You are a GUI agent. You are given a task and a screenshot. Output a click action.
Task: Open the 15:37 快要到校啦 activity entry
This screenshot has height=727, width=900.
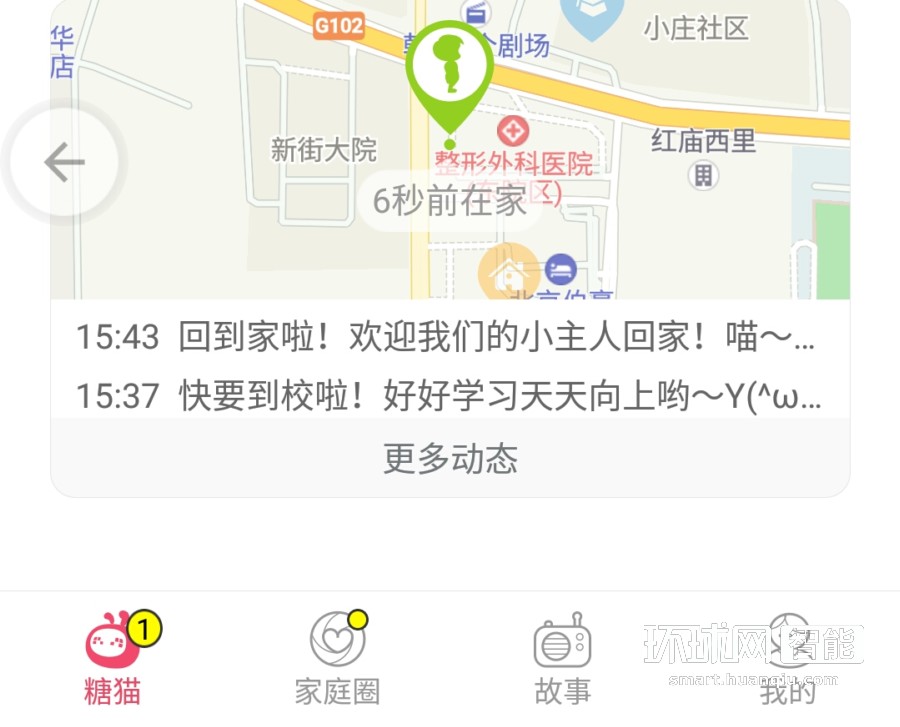[446, 397]
